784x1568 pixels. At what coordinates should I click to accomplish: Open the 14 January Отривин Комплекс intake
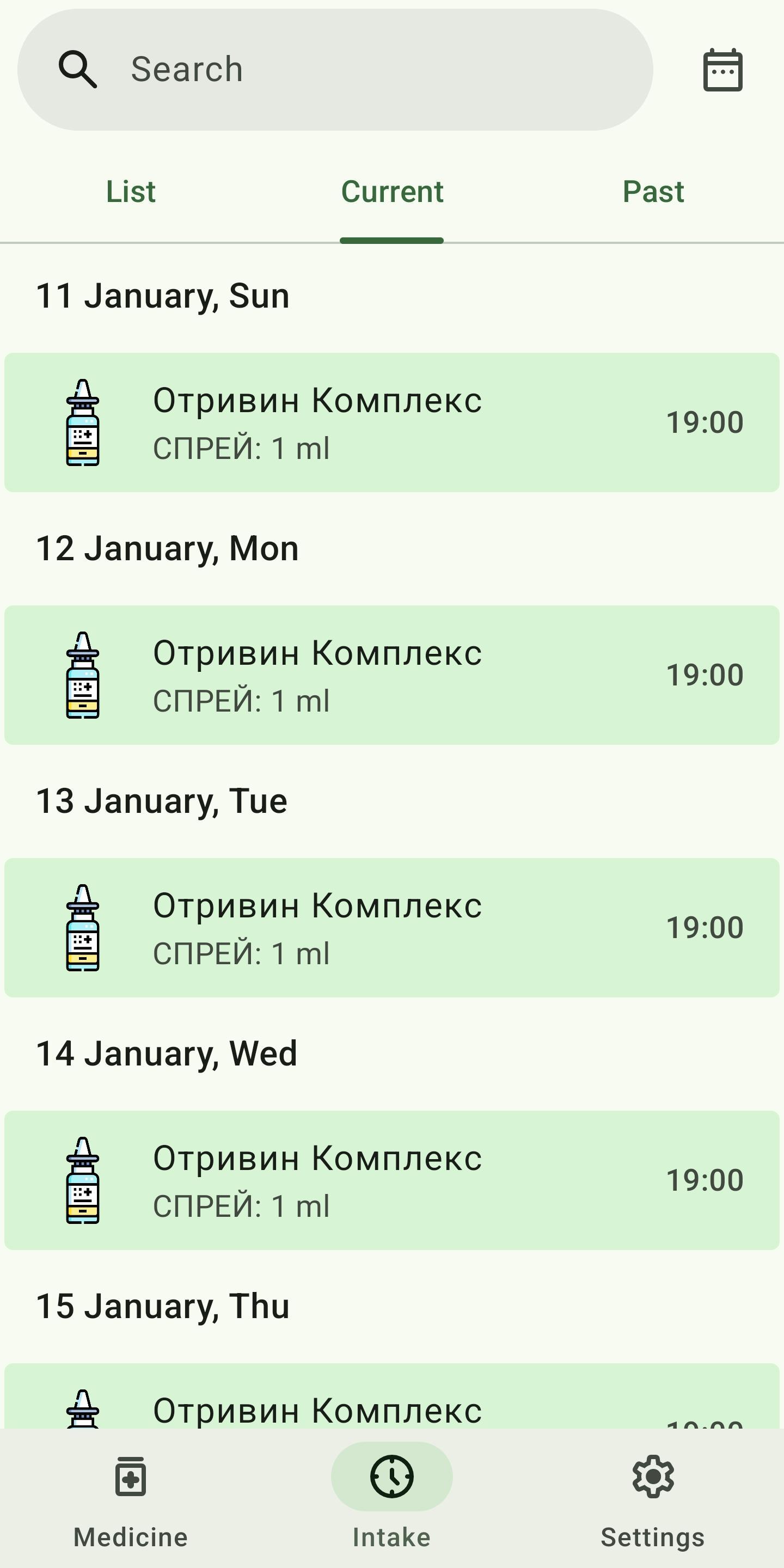tap(392, 1180)
